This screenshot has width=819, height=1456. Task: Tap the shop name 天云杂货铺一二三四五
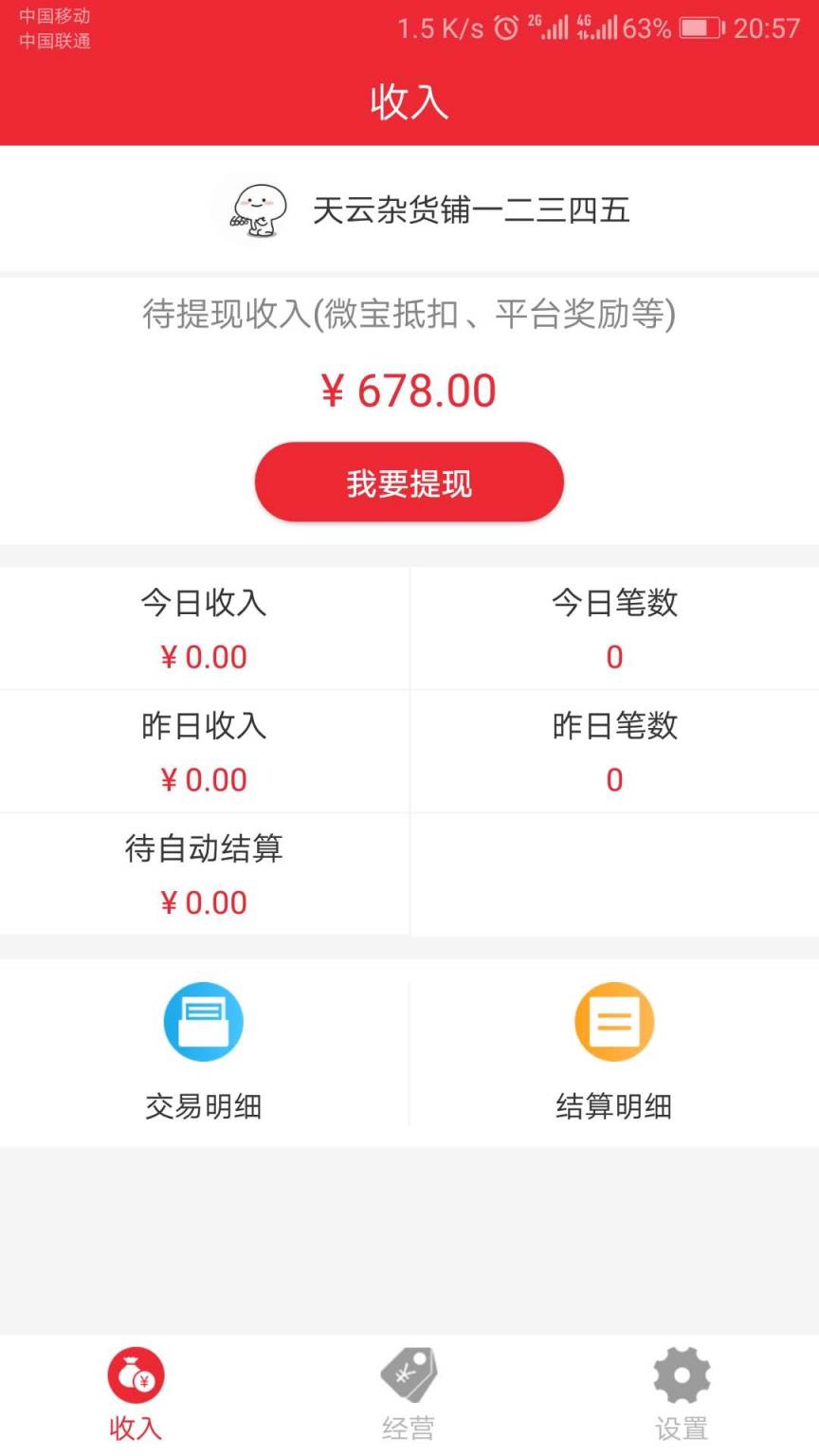[x=471, y=210]
